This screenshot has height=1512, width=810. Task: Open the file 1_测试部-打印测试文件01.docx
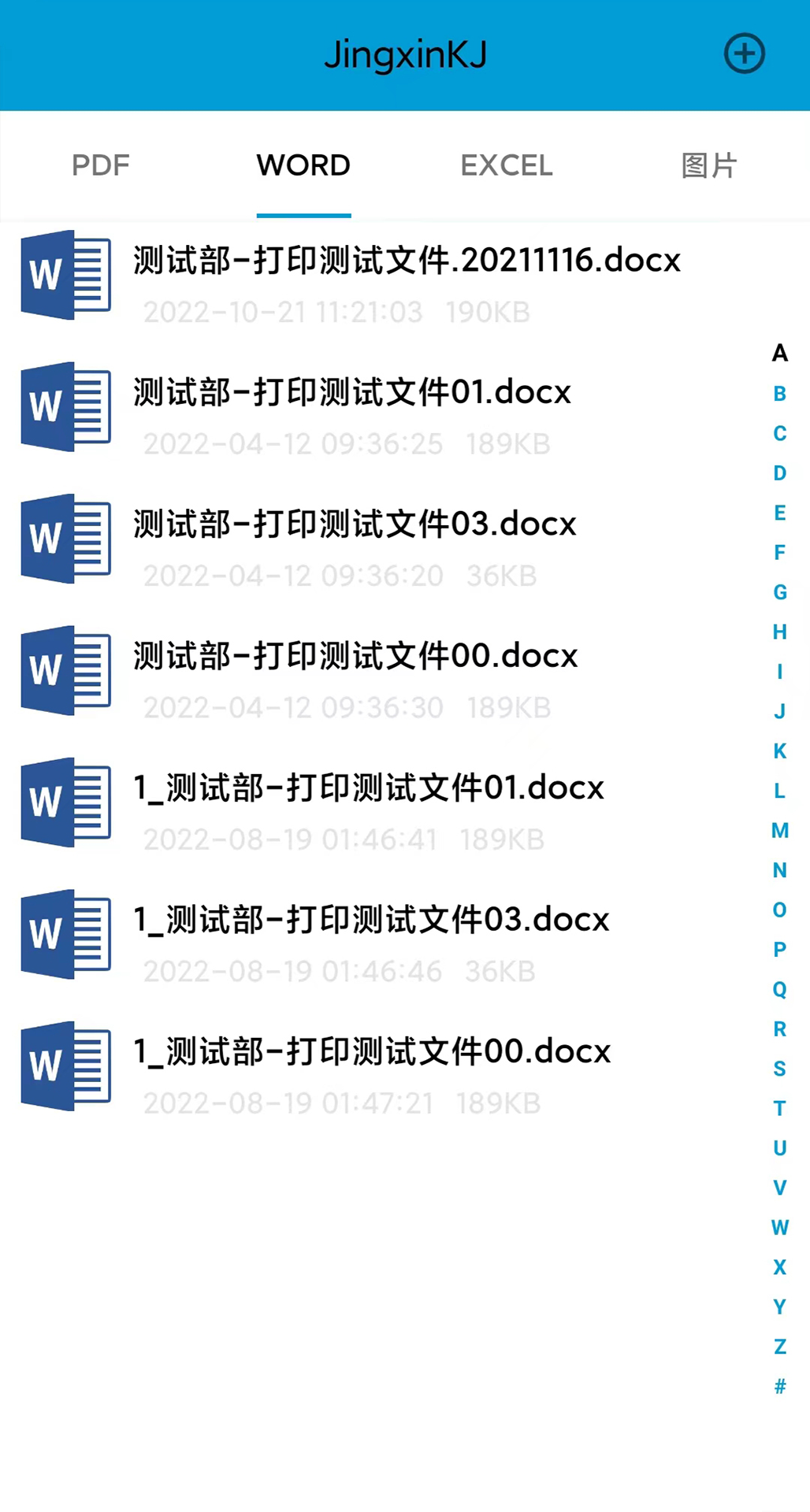[x=369, y=789]
